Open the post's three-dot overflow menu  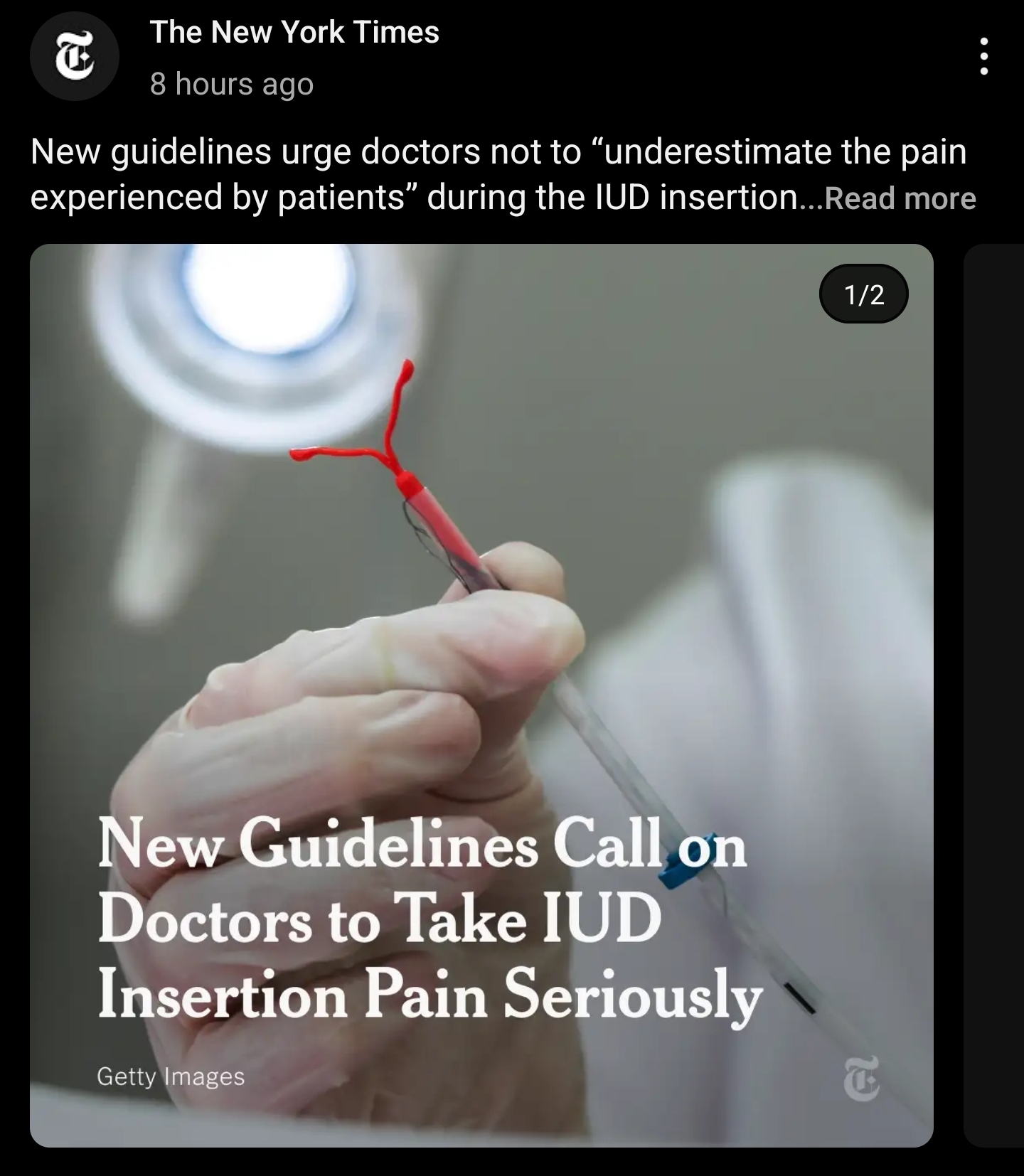click(x=983, y=56)
